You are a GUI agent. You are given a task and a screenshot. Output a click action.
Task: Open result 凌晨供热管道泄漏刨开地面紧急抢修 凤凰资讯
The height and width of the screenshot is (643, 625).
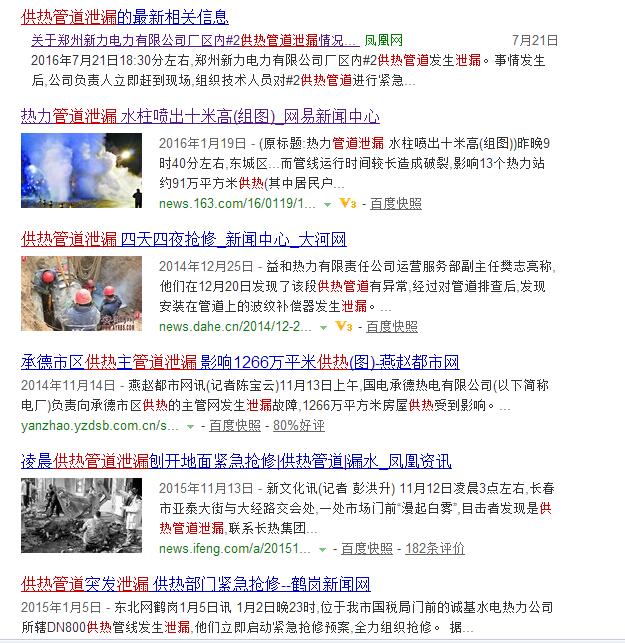tap(236, 462)
